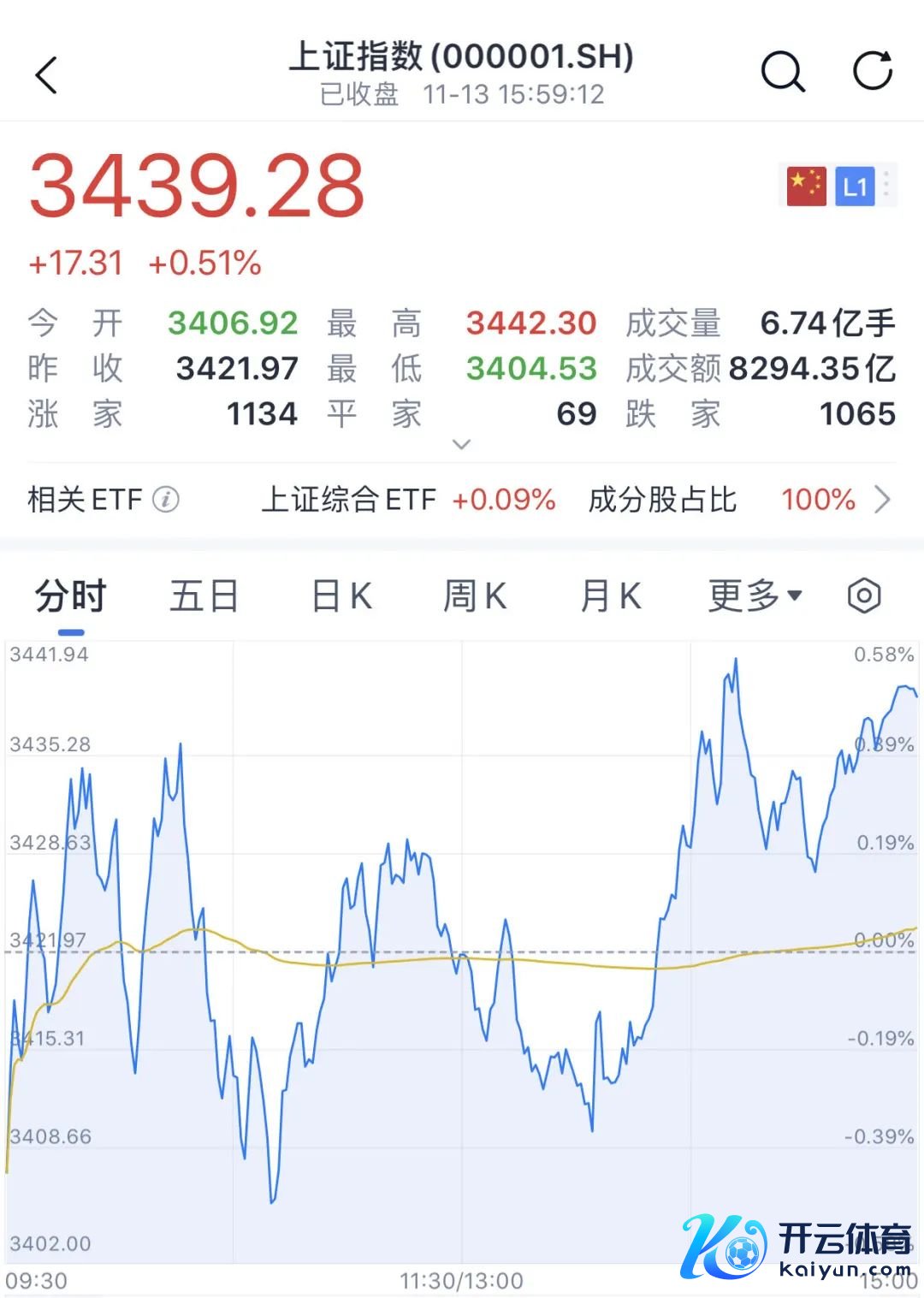
Task: Open the 更多 chart period dropdown
Action: [755, 596]
